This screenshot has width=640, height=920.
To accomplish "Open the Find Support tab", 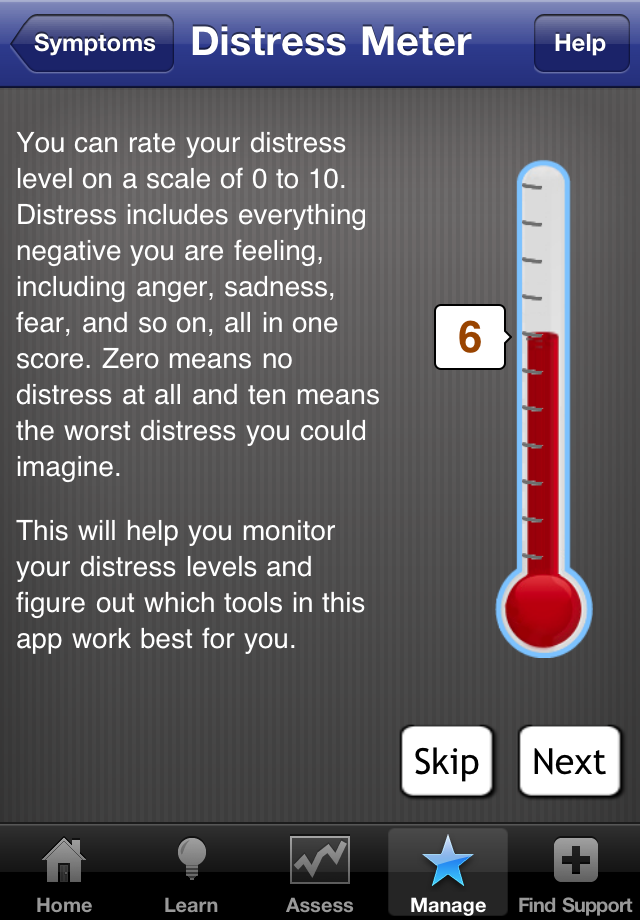I will pyautogui.click(x=575, y=875).
